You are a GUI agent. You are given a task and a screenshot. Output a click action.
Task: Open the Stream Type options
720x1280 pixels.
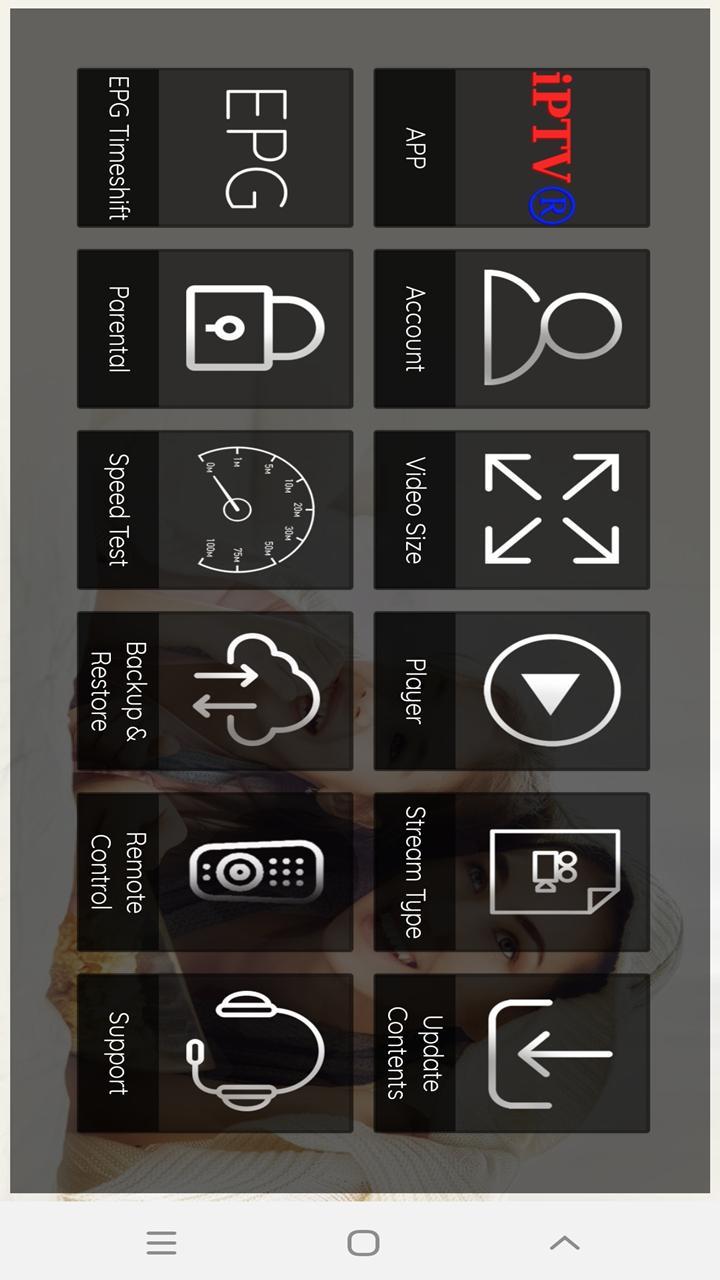511,872
